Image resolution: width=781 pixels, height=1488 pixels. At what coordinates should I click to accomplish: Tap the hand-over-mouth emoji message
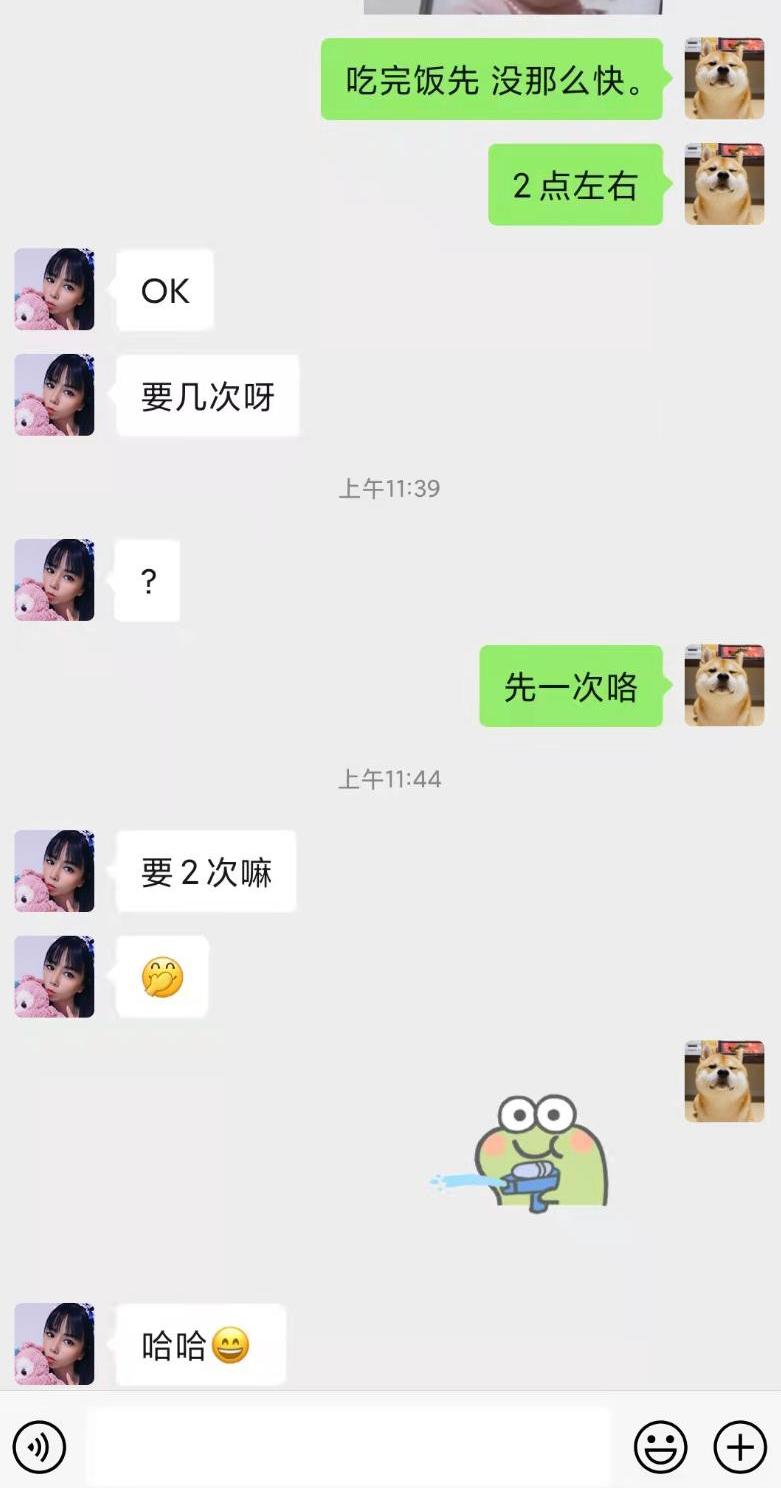[x=162, y=977]
